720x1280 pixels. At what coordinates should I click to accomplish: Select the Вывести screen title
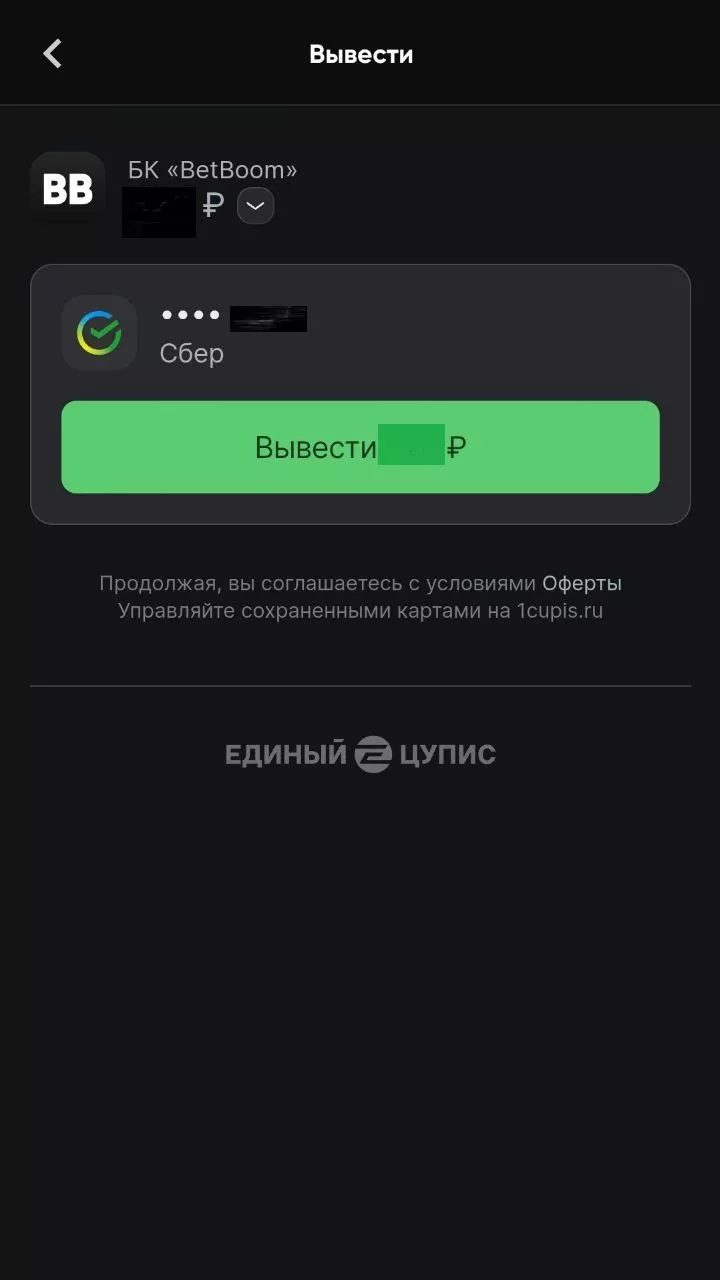tap(361, 54)
